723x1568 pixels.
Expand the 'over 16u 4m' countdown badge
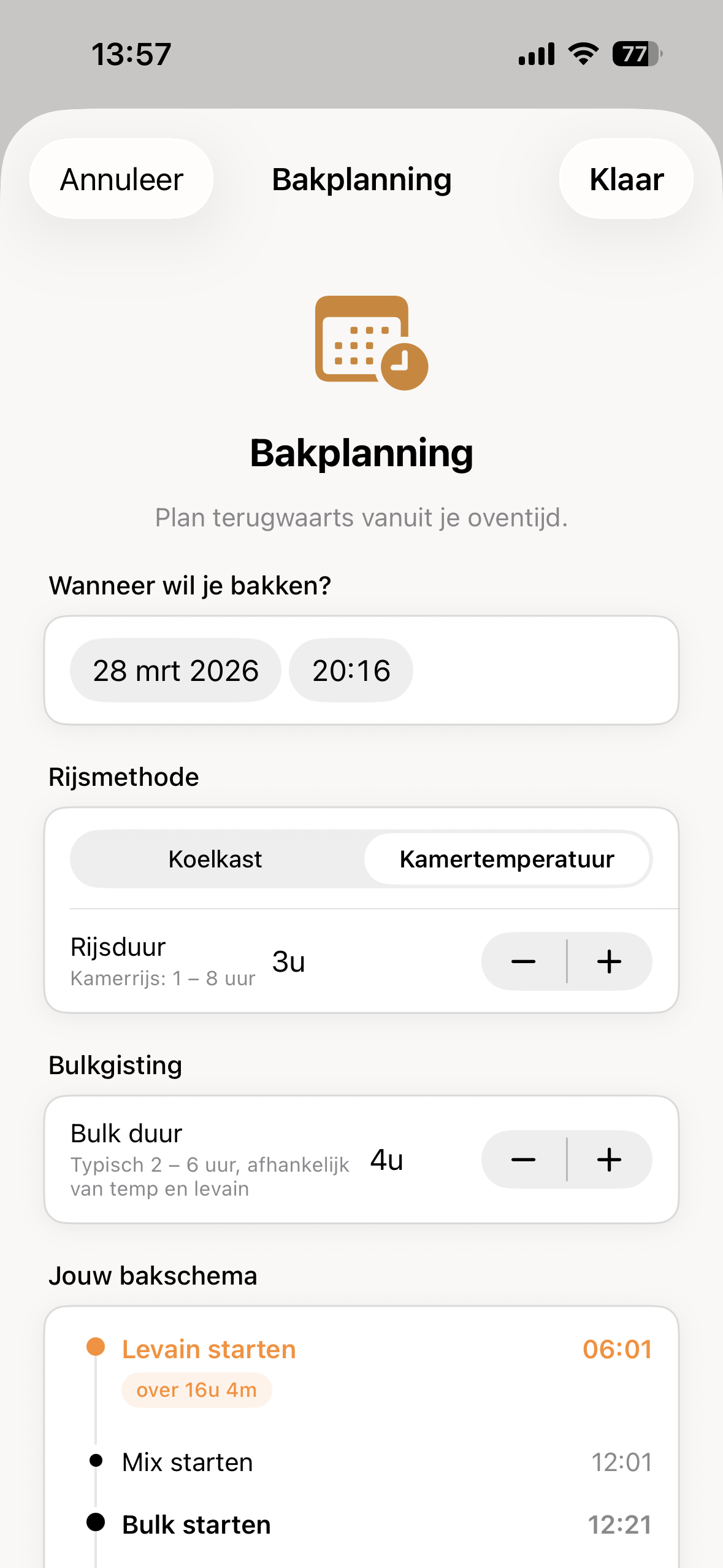pyautogui.click(x=197, y=1390)
